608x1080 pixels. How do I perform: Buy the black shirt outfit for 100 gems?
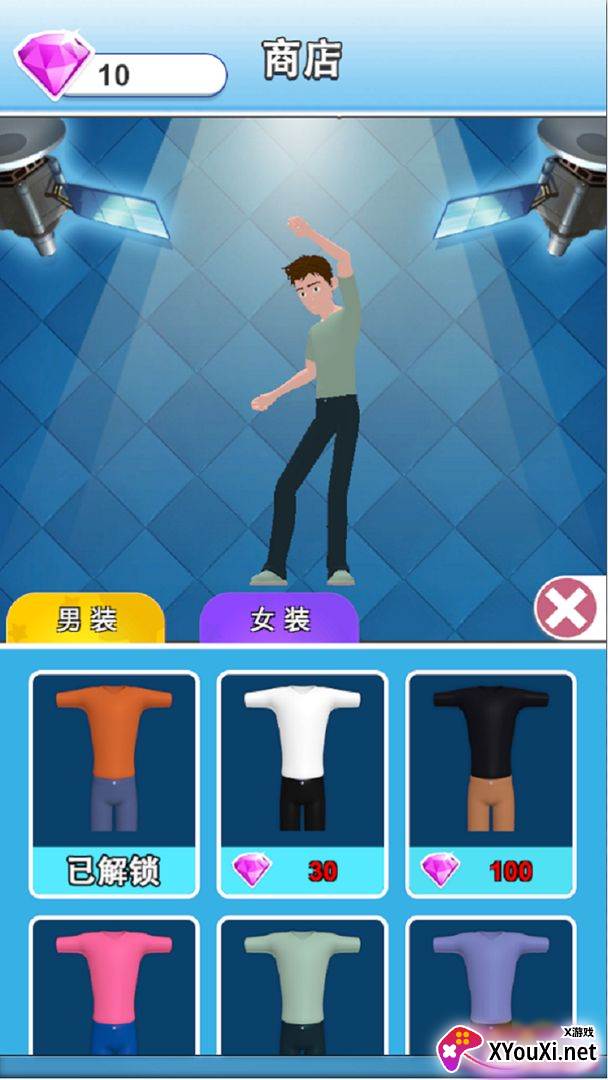click(x=491, y=785)
